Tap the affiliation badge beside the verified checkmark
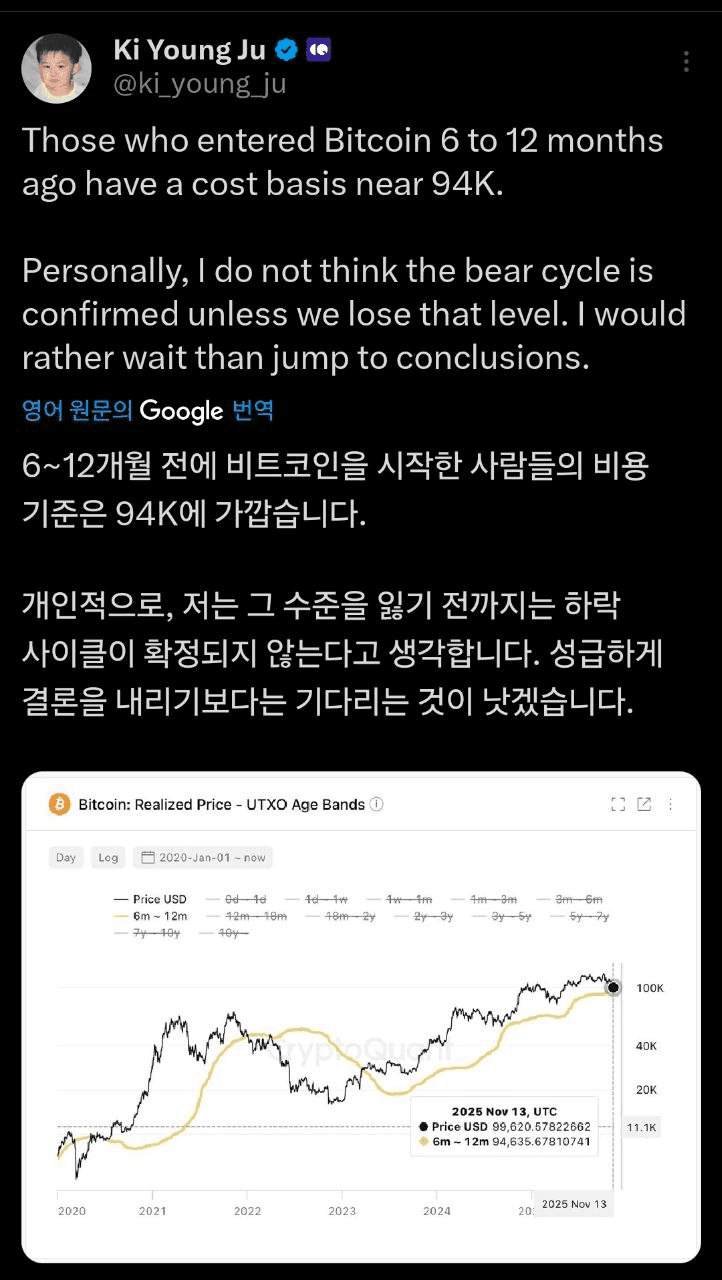 point(318,49)
